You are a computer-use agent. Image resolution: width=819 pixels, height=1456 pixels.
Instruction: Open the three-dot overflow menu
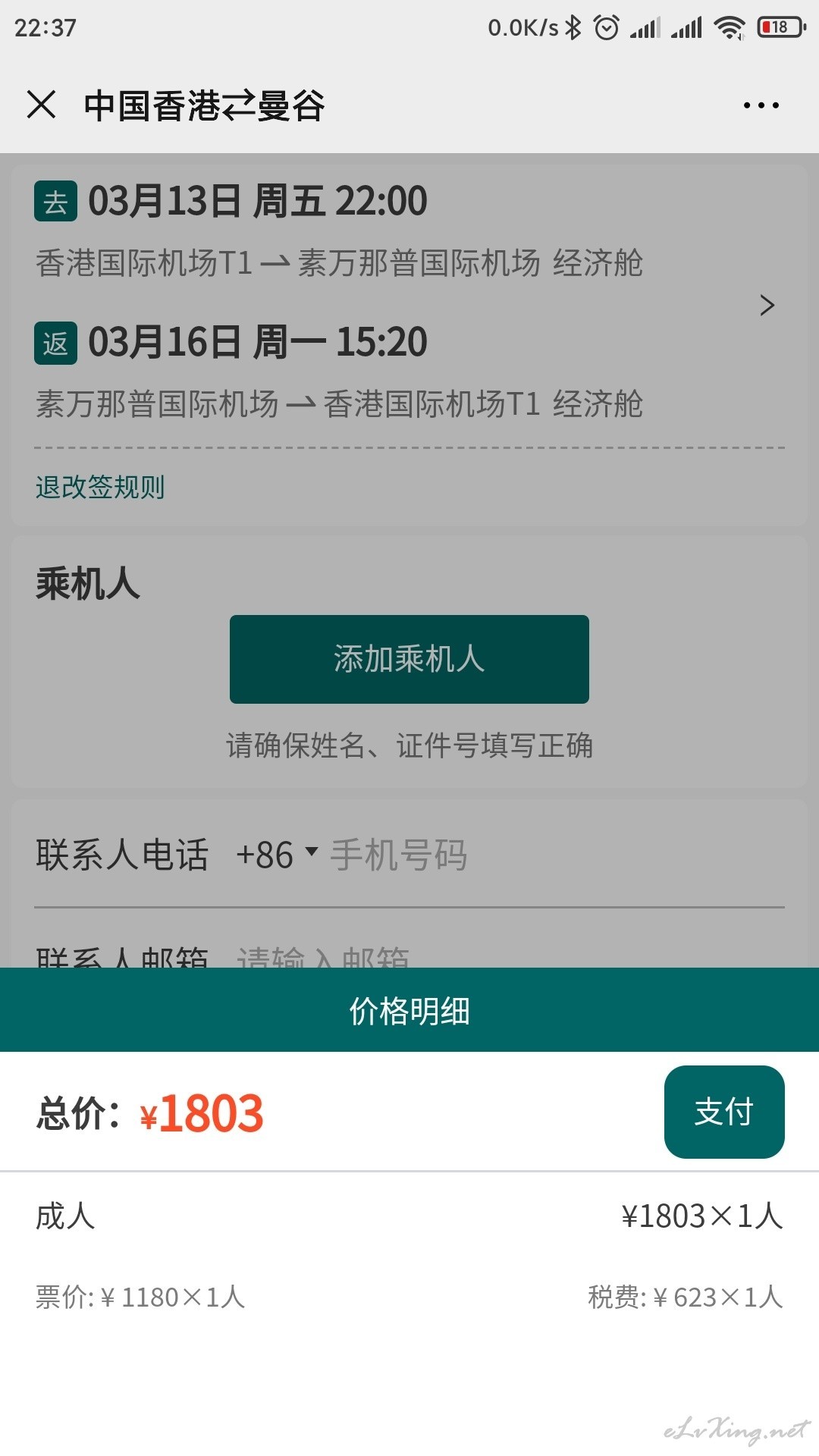coord(761,105)
